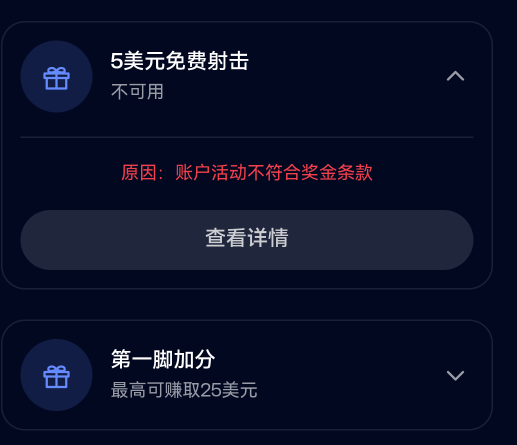Expand the 第一脚加分 bonus card
The width and height of the screenshot is (517, 445).
[x=455, y=375]
